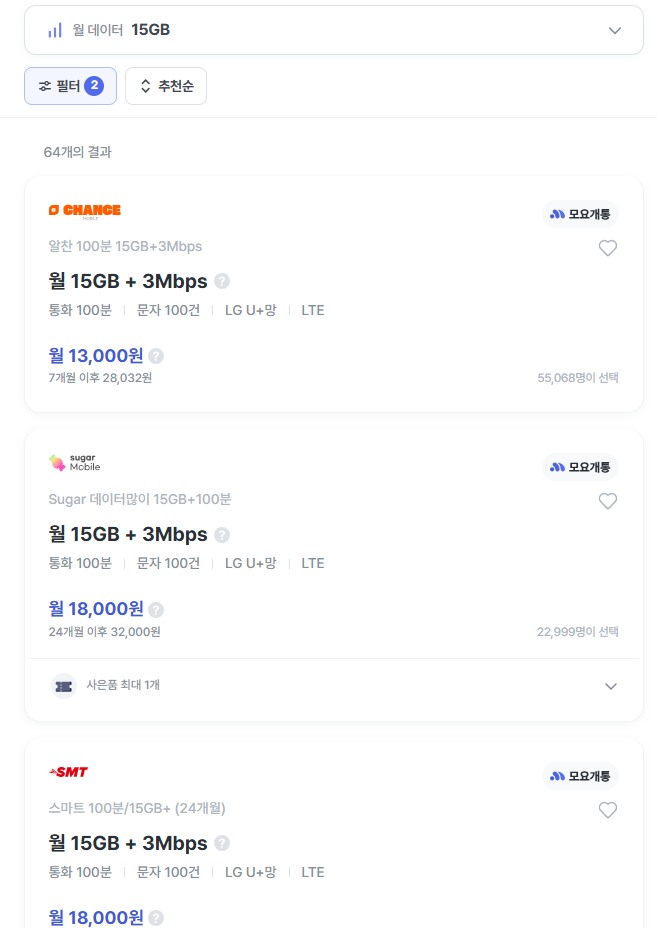
Task: View data info on the Sugar plan's 15GB + 3Mbps
Action: (222, 535)
